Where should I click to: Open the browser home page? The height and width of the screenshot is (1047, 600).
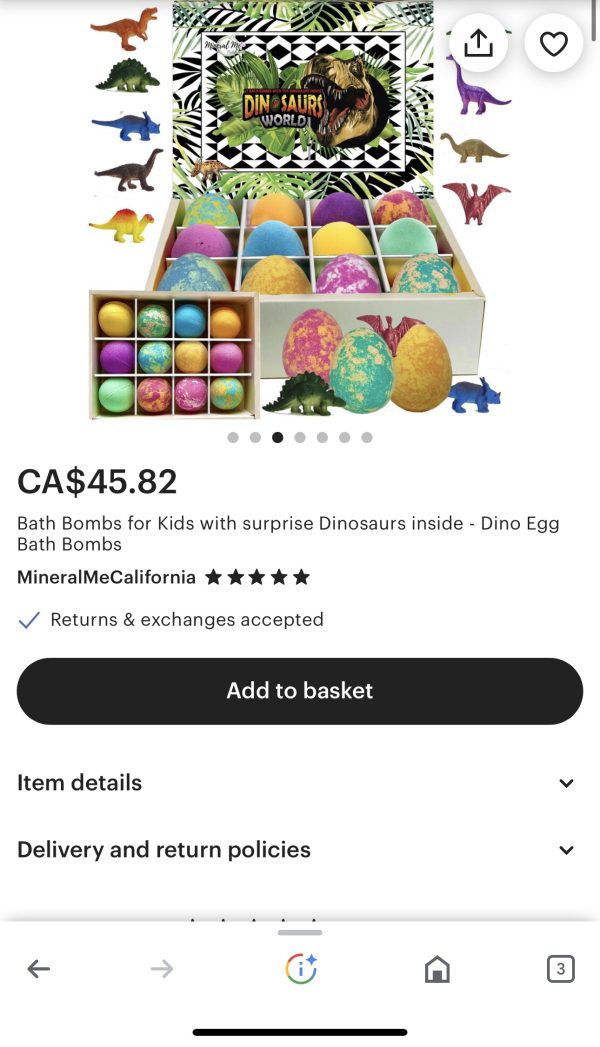pyautogui.click(x=437, y=968)
